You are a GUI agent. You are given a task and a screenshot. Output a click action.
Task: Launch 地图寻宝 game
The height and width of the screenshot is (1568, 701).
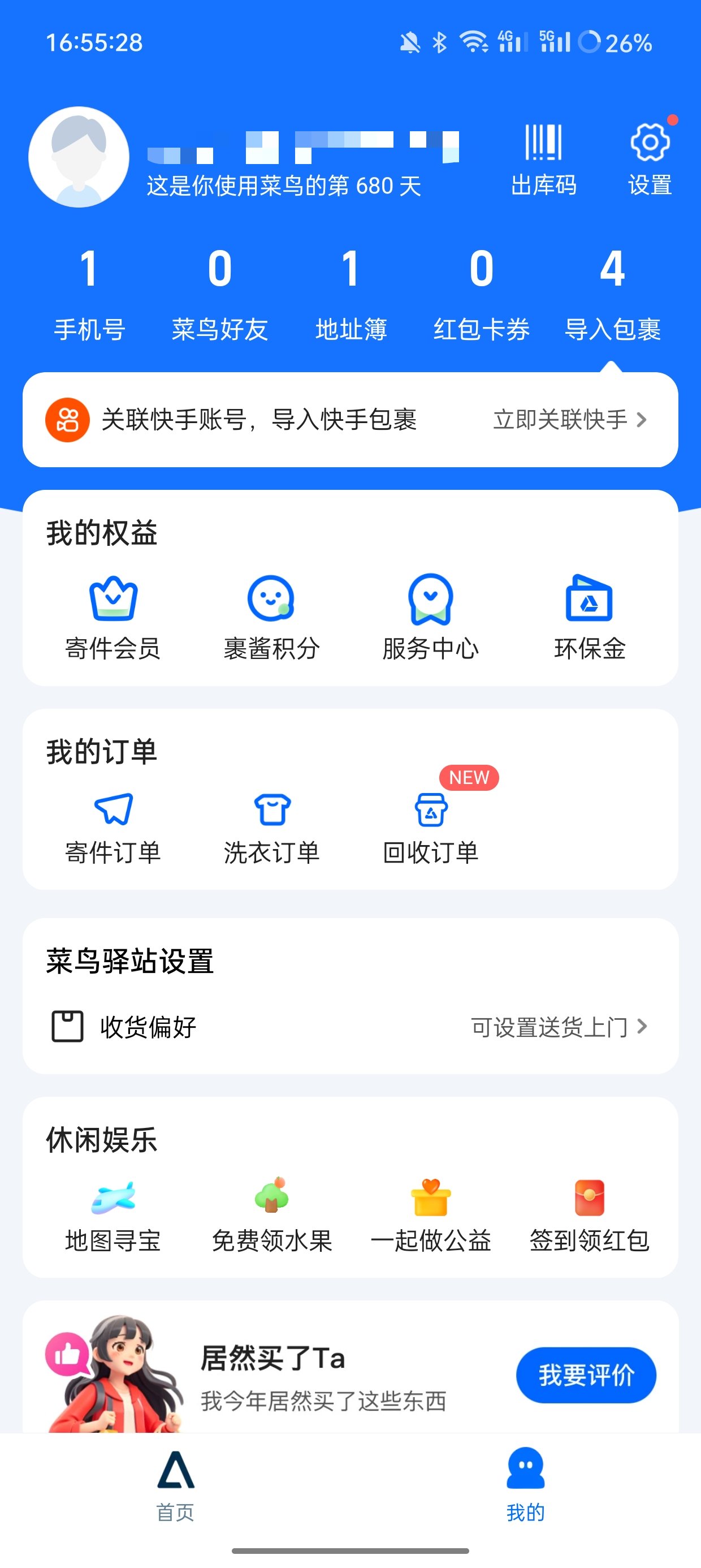click(x=113, y=1214)
